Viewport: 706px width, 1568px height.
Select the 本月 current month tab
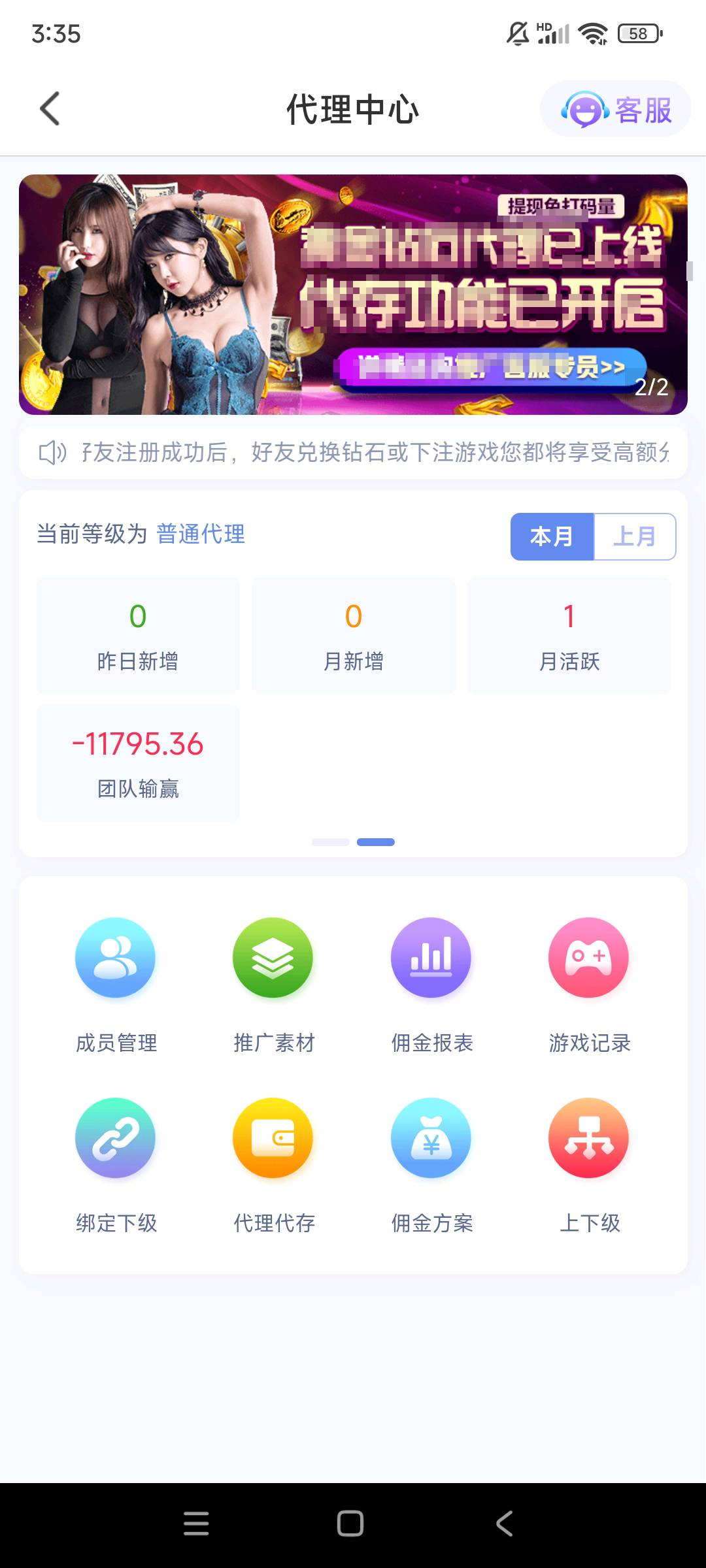552,536
